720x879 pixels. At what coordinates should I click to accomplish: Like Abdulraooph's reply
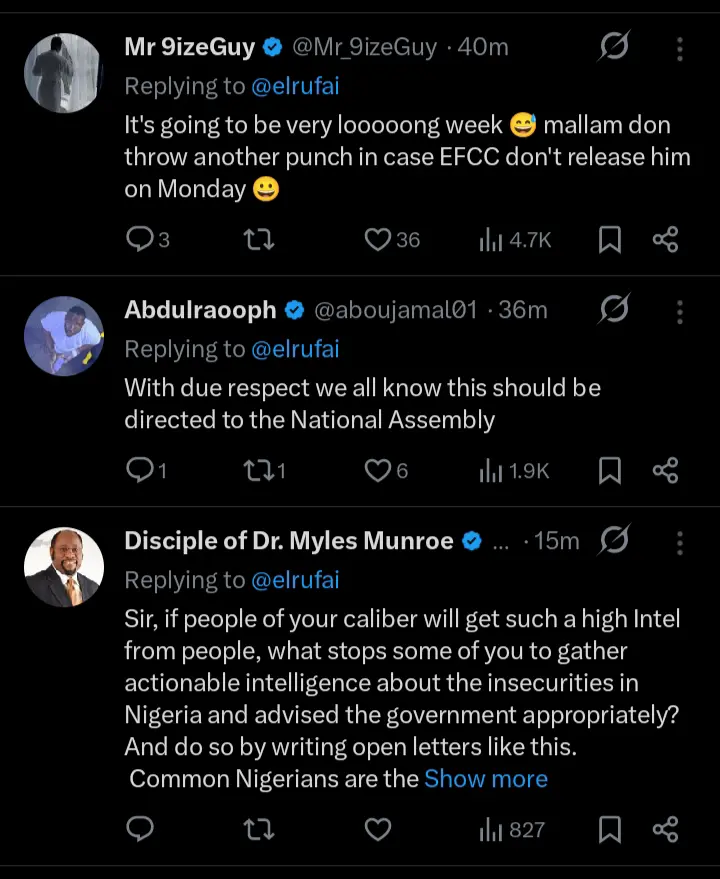click(377, 470)
